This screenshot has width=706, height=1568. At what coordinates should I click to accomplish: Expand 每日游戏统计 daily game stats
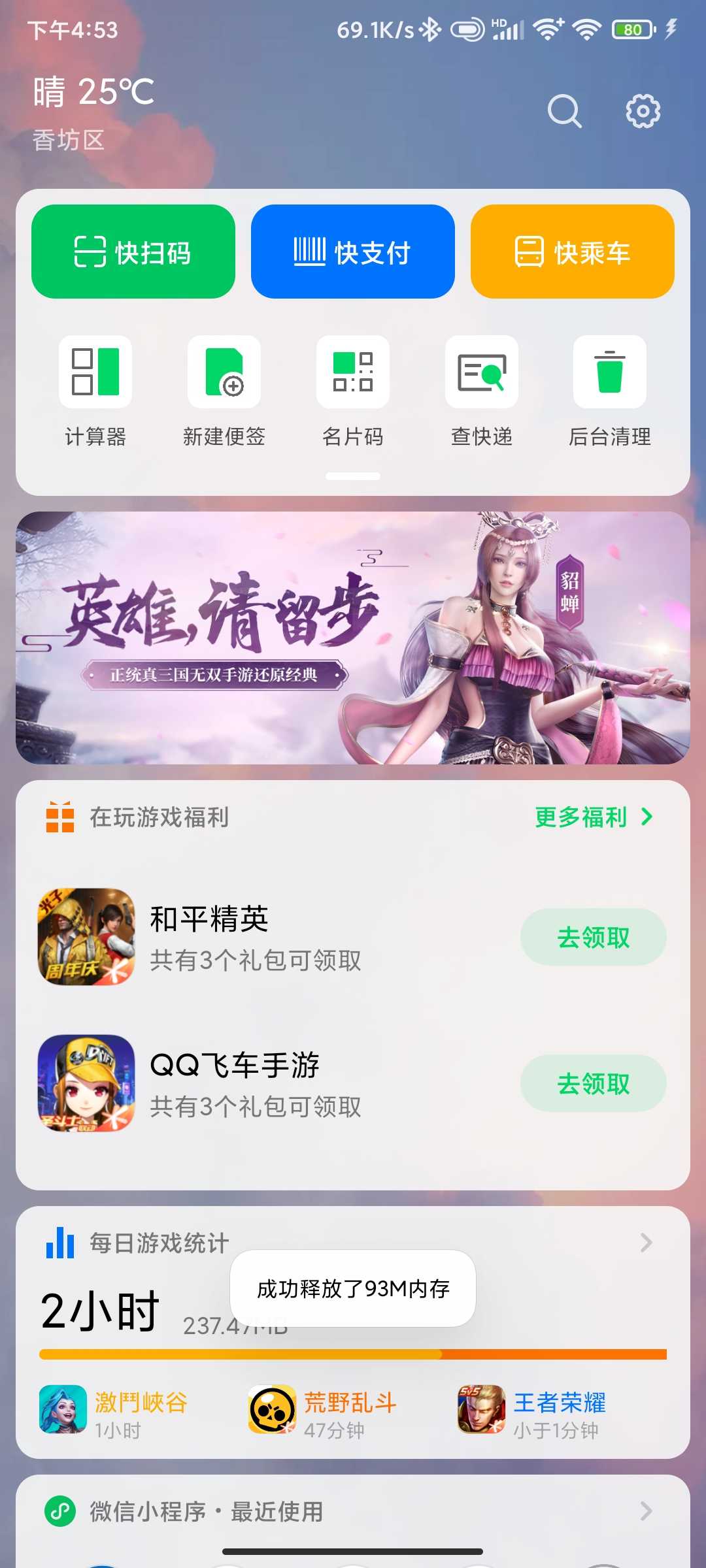[646, 1243]
